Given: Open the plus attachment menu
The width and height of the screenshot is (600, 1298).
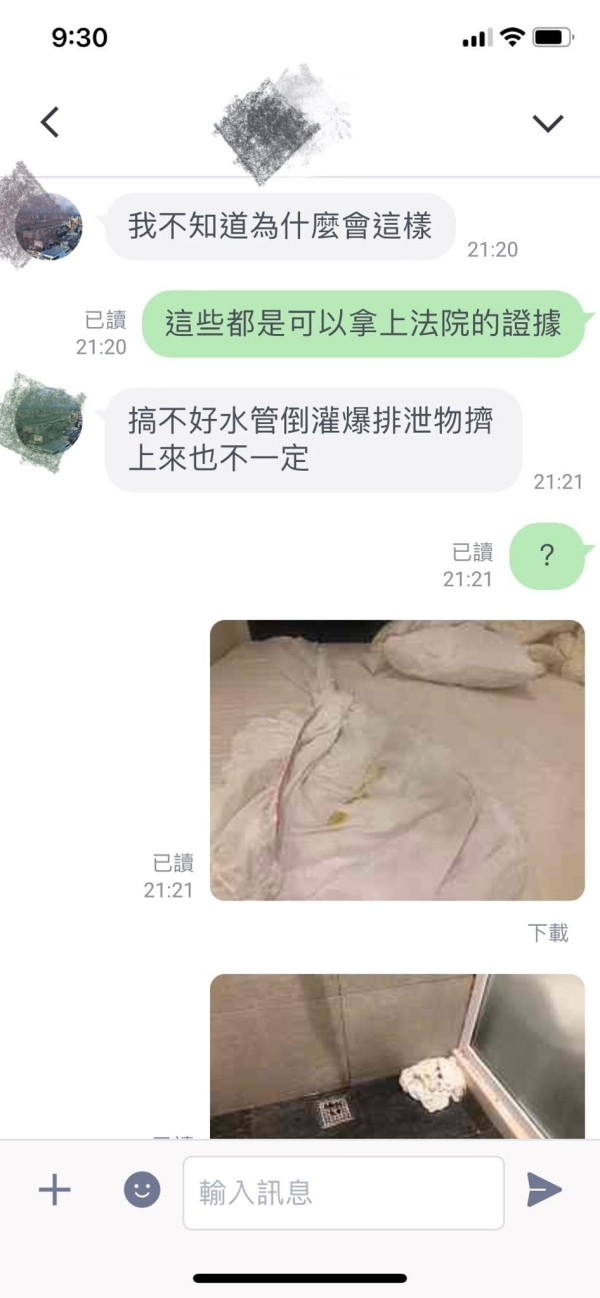Looking at the screenshot, I should [x=54, y=1190].
